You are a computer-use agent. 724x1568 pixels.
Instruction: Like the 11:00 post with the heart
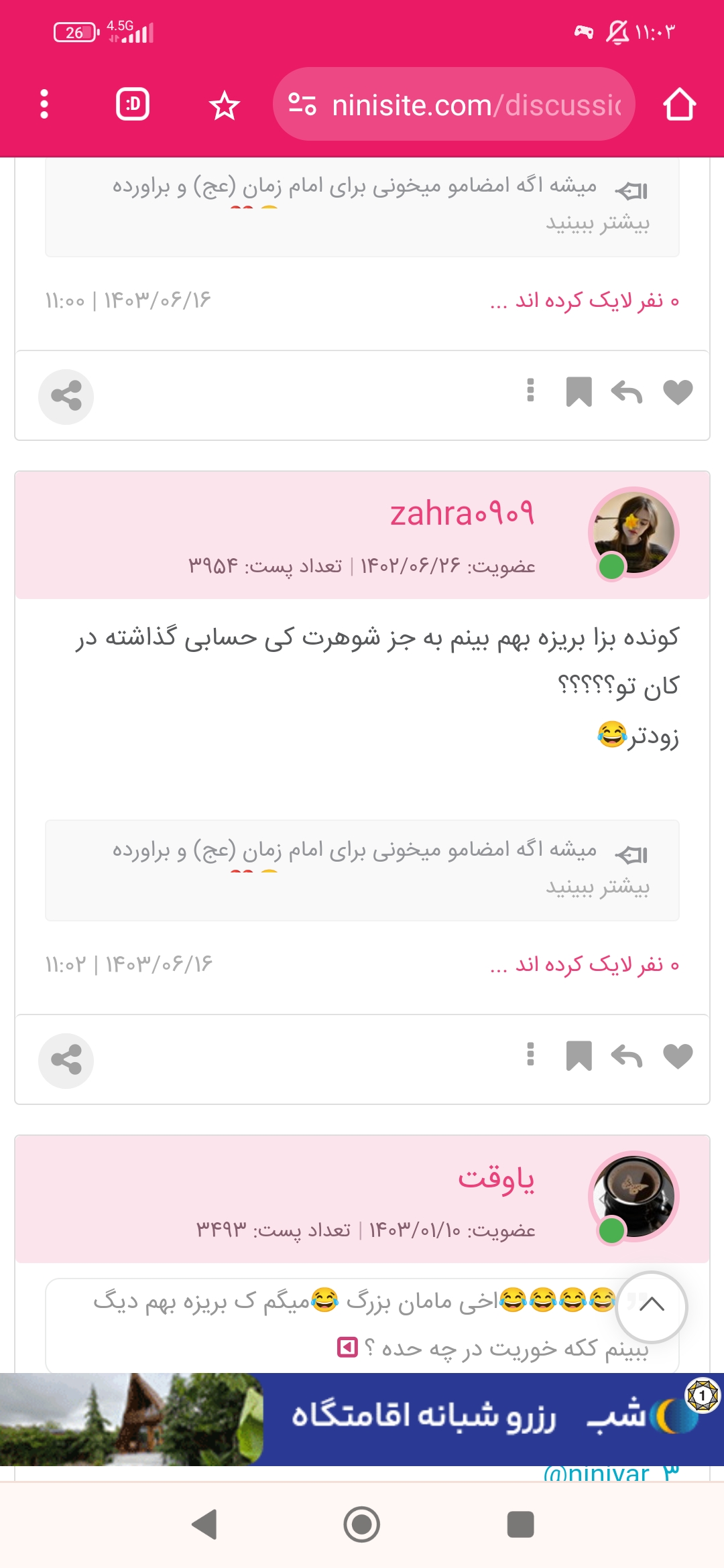[677, 392]
